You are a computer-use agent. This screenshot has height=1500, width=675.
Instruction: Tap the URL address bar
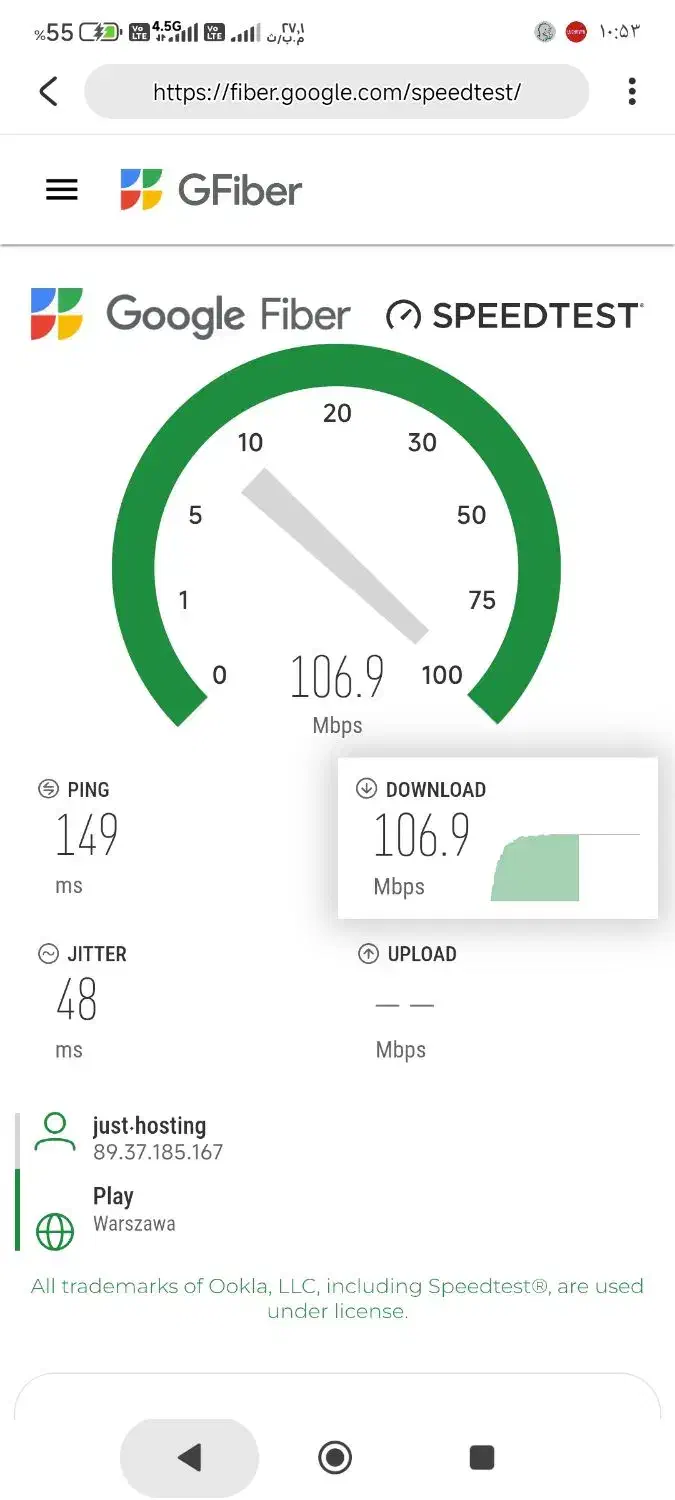coord(337,92)
